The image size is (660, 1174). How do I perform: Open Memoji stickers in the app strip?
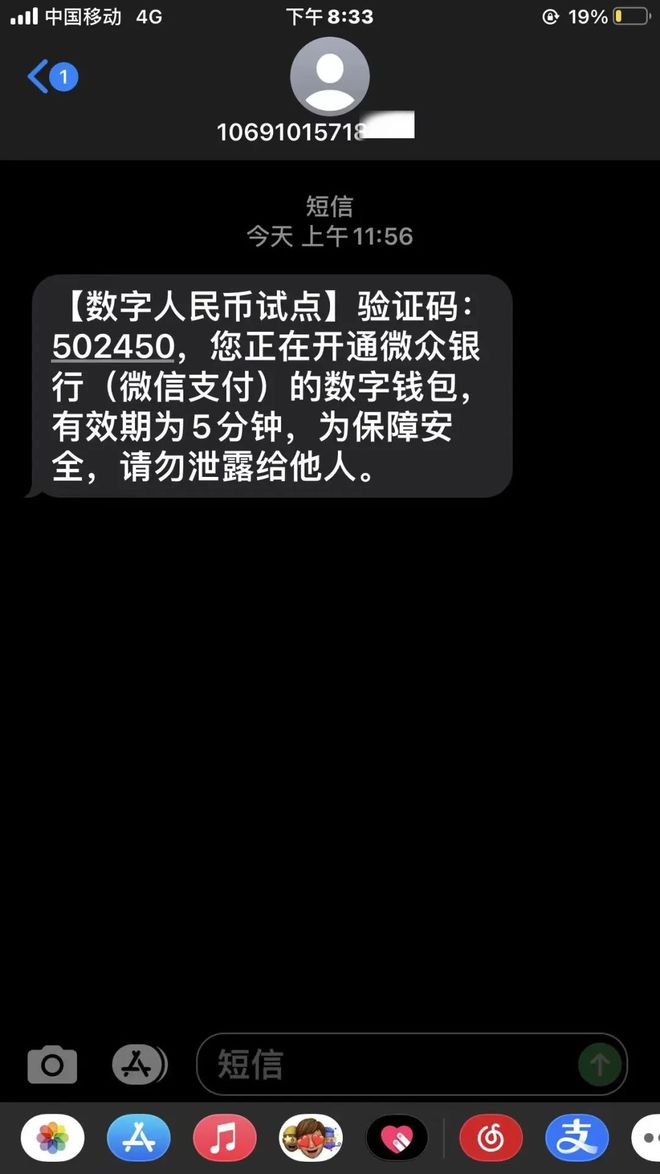point(311,1138)
